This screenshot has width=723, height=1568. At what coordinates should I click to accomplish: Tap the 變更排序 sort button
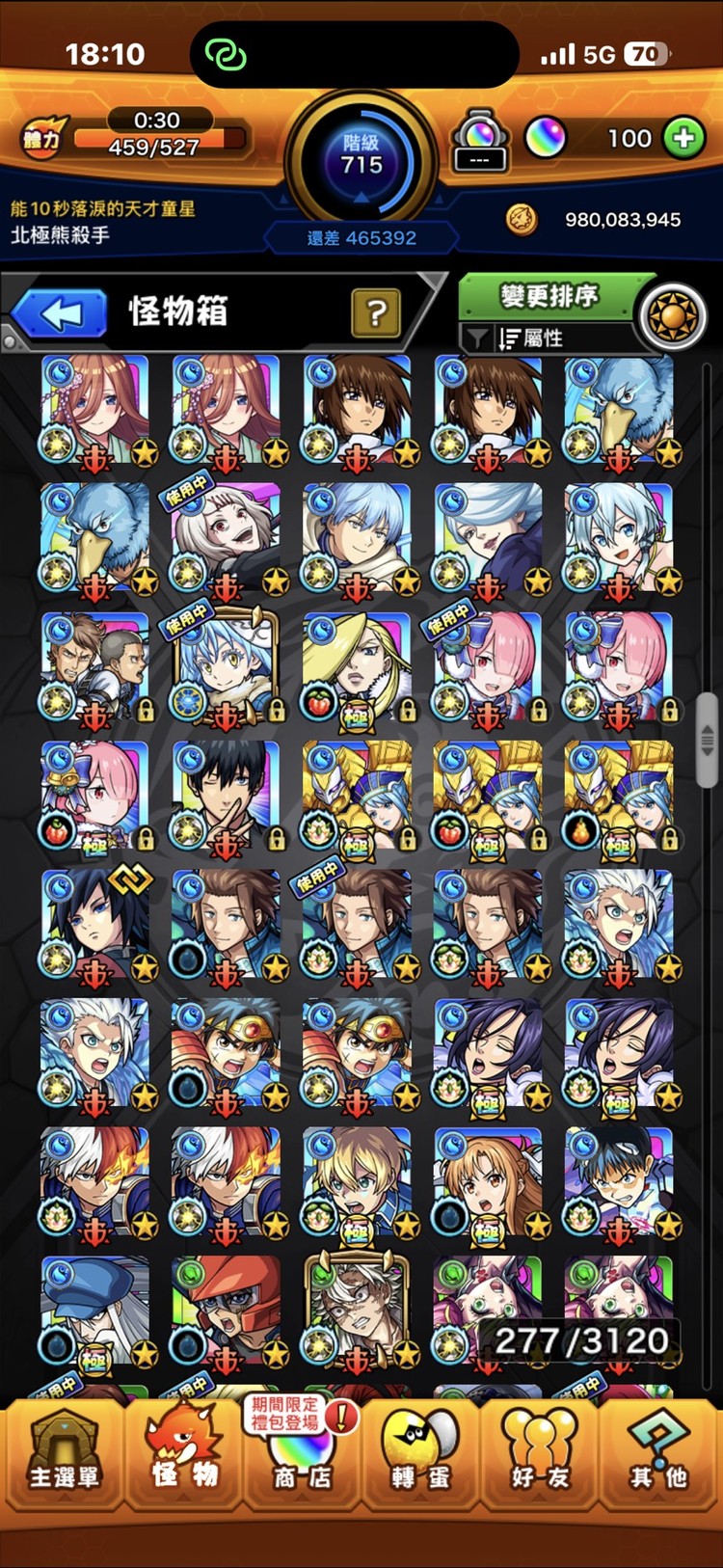pyautogui.click(x=549, y=296)
